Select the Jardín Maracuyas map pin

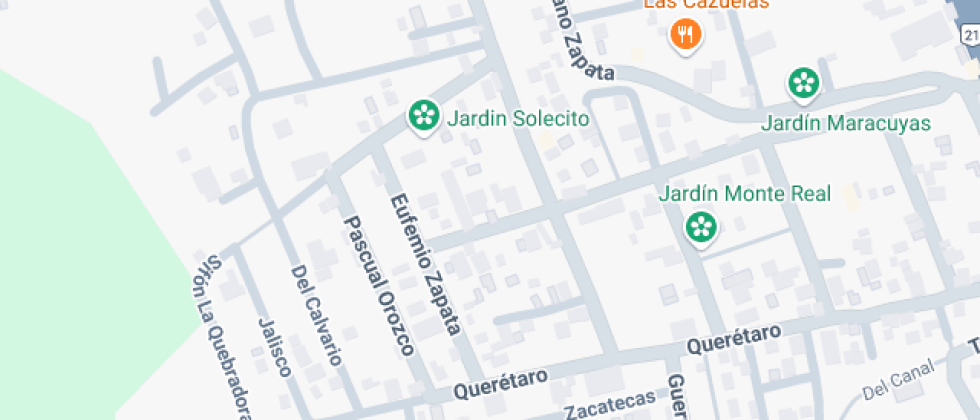point(804,84)
